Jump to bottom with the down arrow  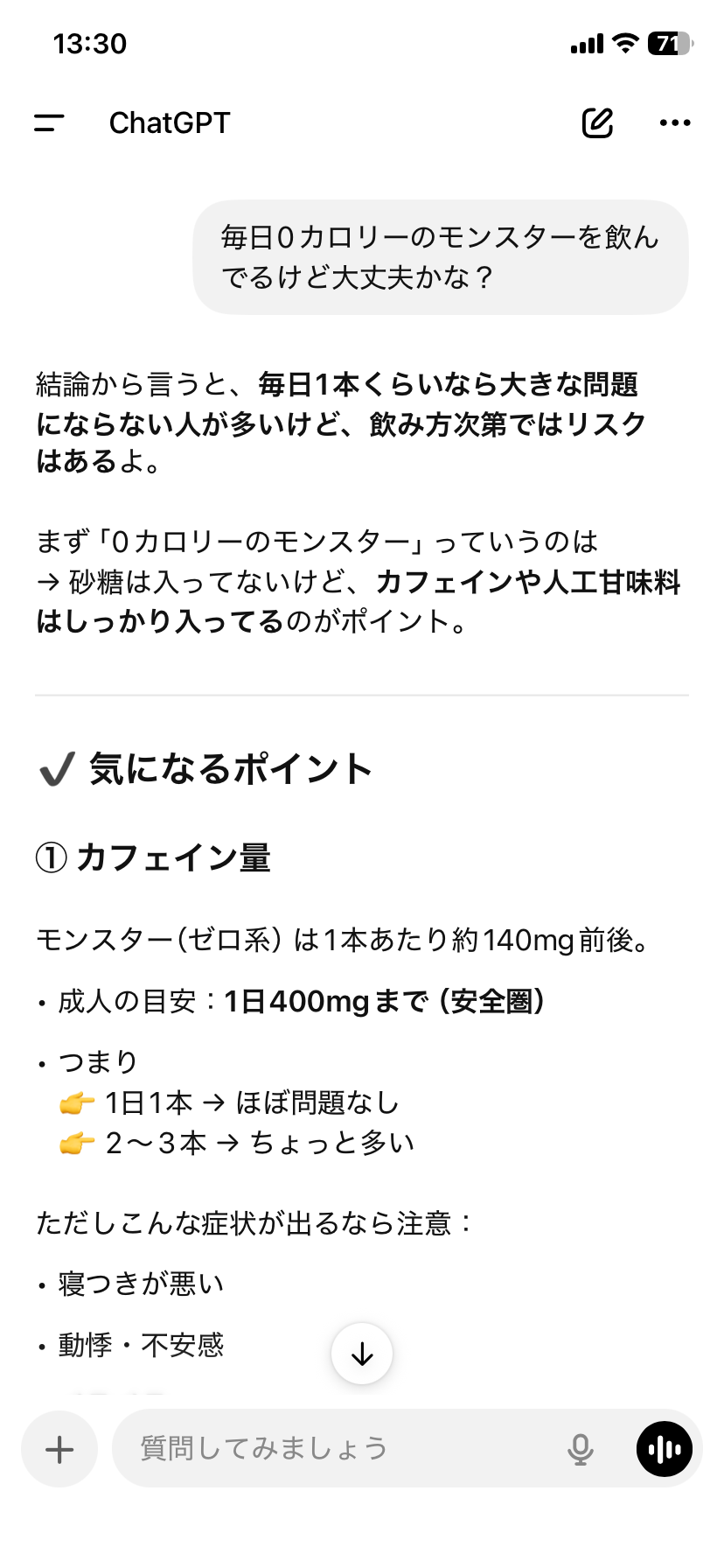click(x=362, y=1354)
